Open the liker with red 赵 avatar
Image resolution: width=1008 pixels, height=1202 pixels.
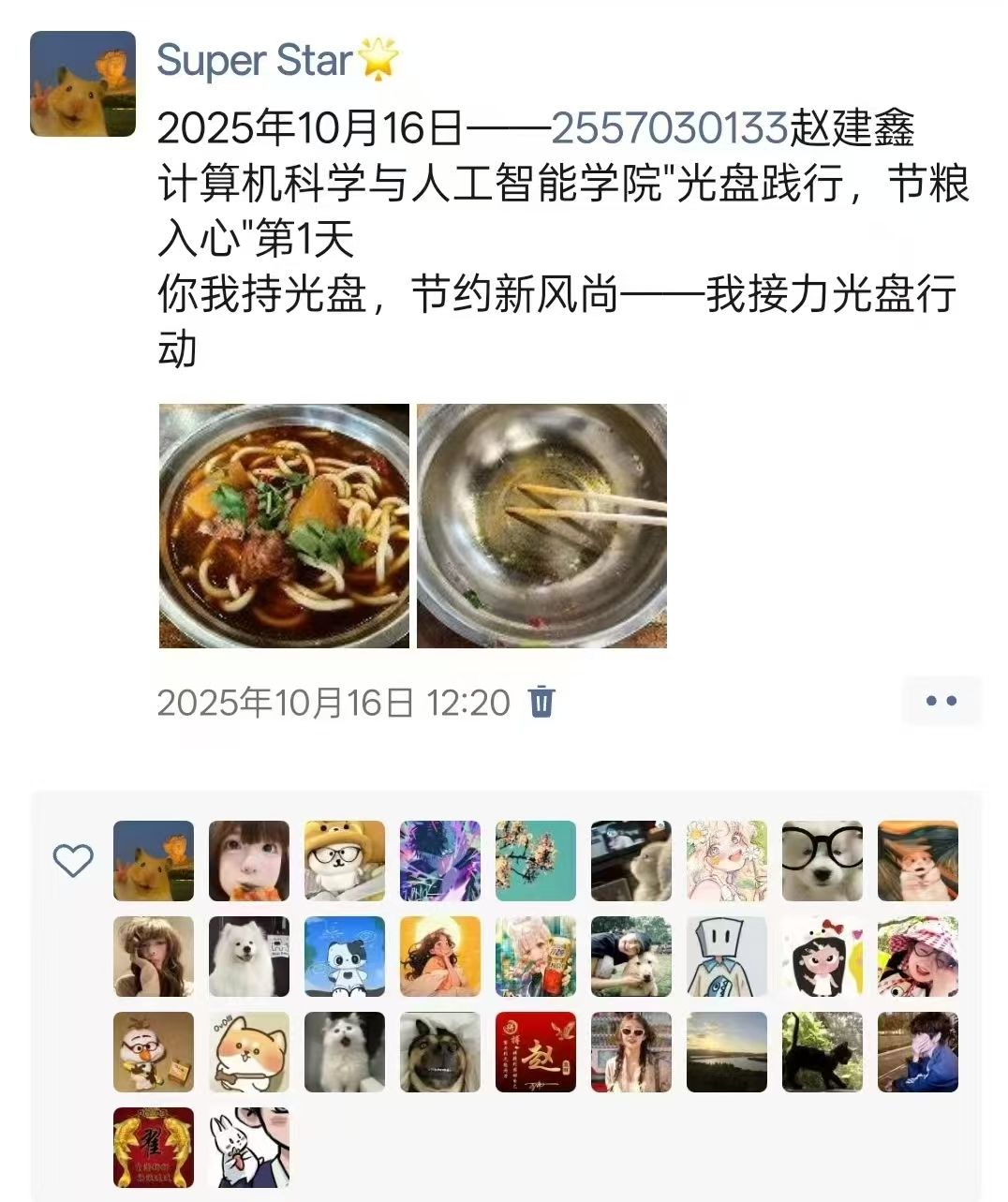point(535,1051)
